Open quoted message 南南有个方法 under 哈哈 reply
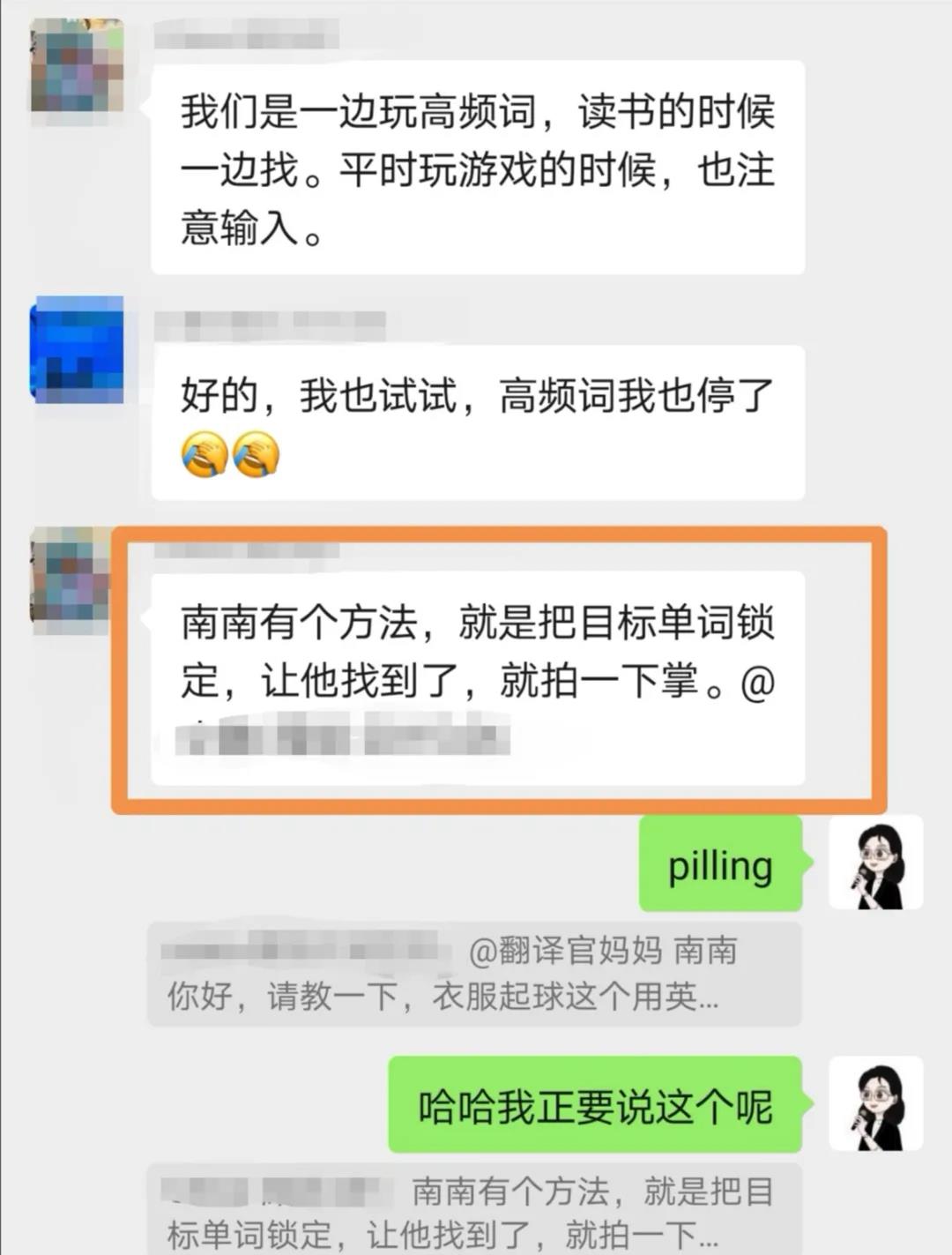The width and height of the screenshot is (952, 1255). (473, 1211)
